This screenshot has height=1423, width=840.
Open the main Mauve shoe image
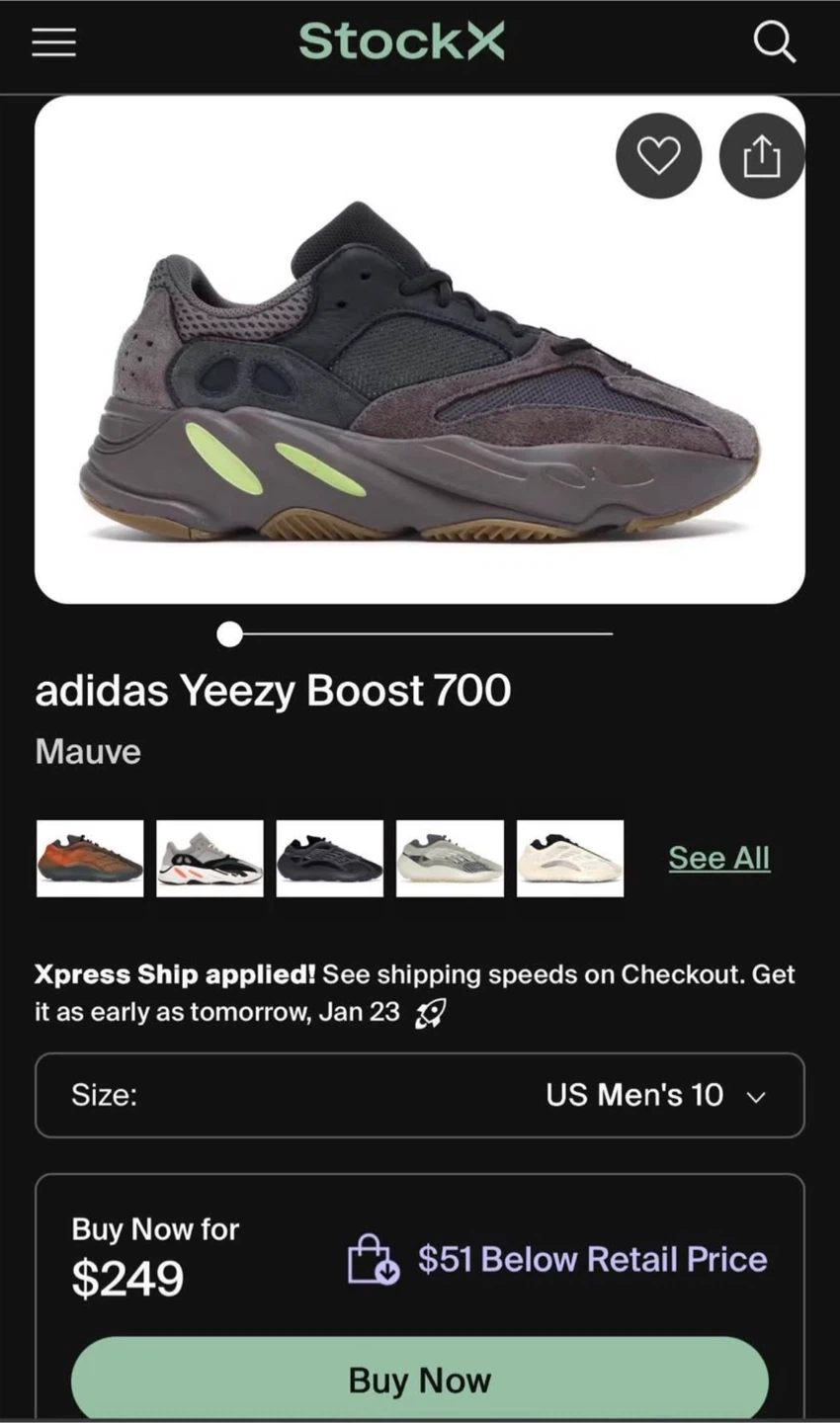click(x=419, y=376)
